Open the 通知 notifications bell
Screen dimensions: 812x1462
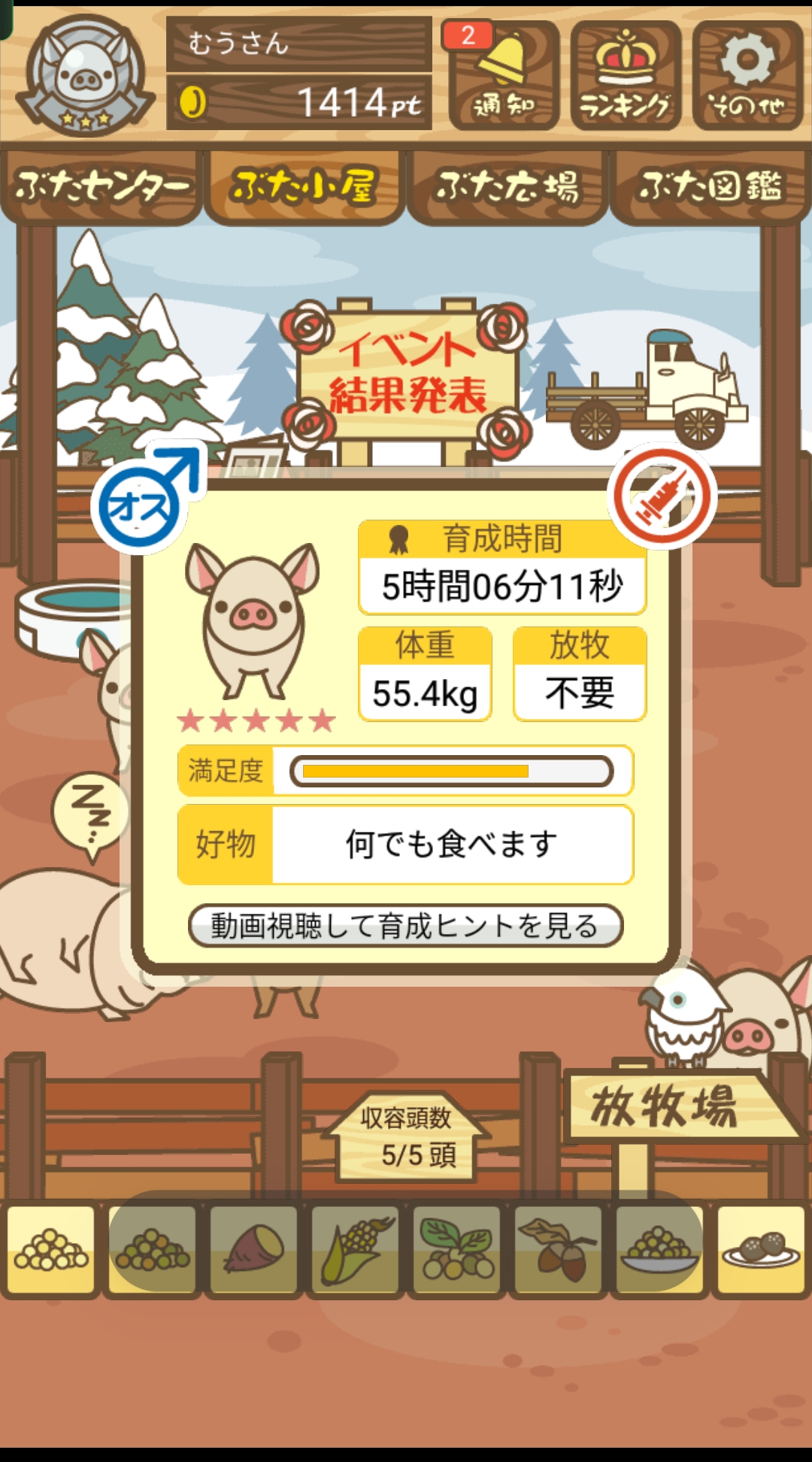click(x=504, y=75)
